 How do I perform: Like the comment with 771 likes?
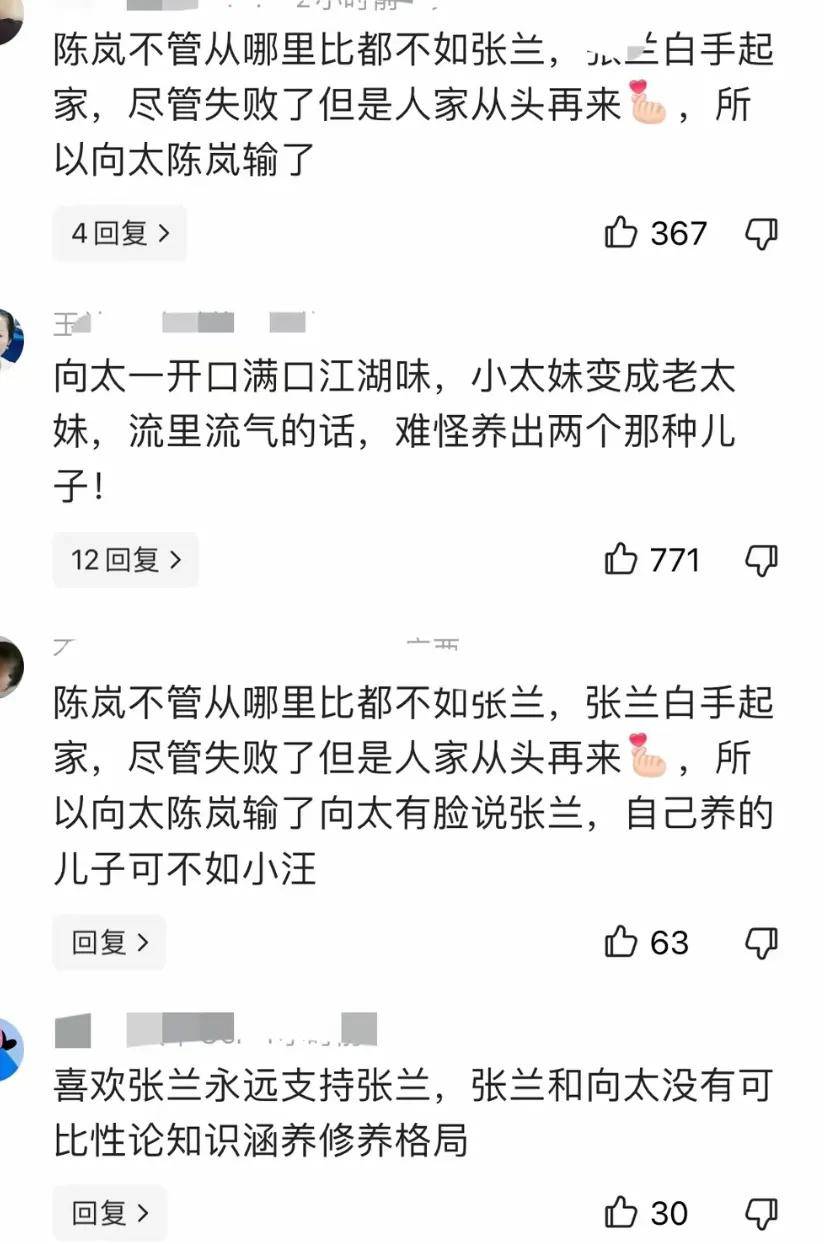[x=621, y=560]
